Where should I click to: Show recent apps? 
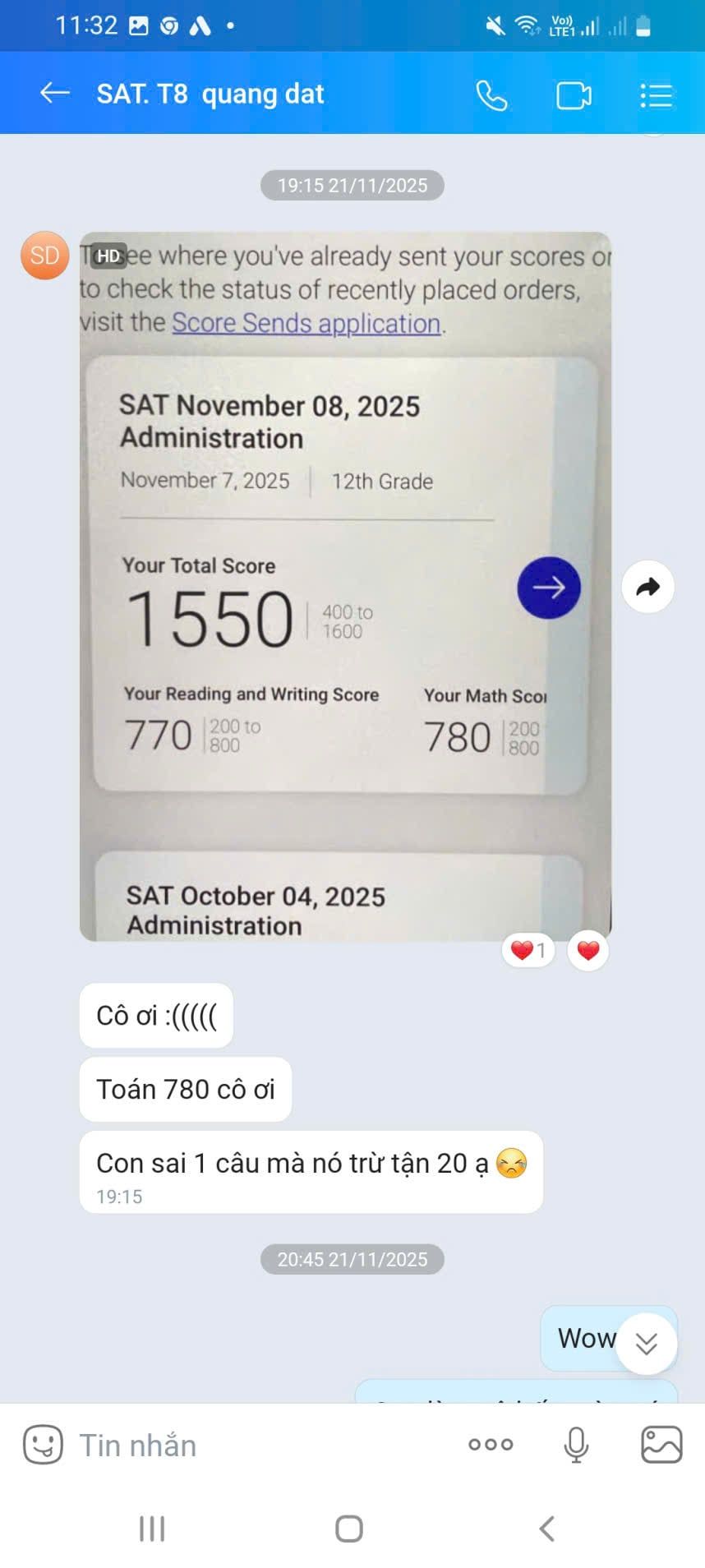point(152,1529)
